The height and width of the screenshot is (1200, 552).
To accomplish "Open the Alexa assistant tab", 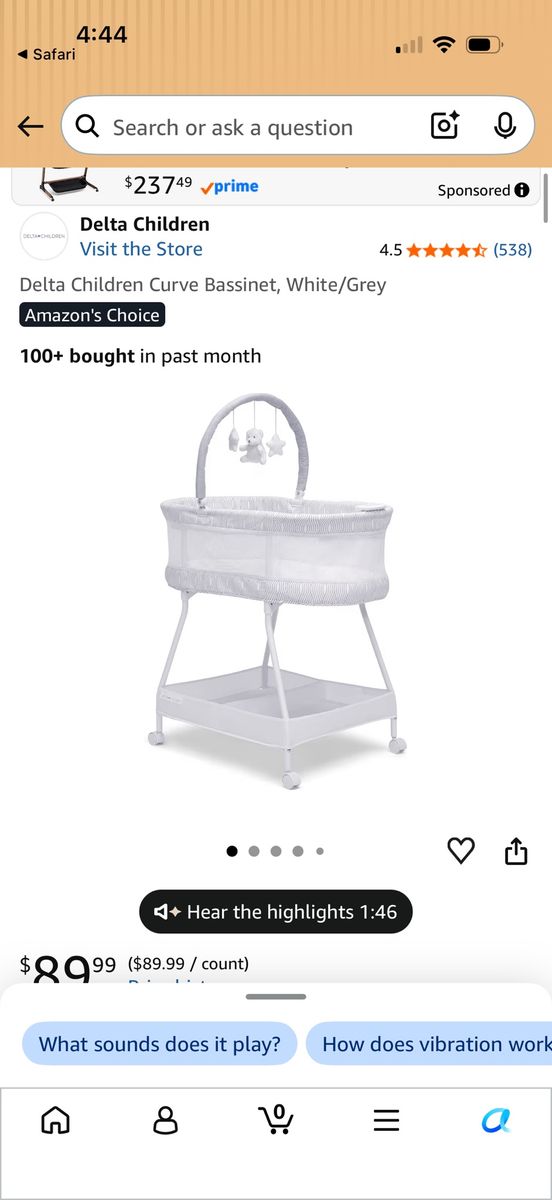I will (496, 1120).
